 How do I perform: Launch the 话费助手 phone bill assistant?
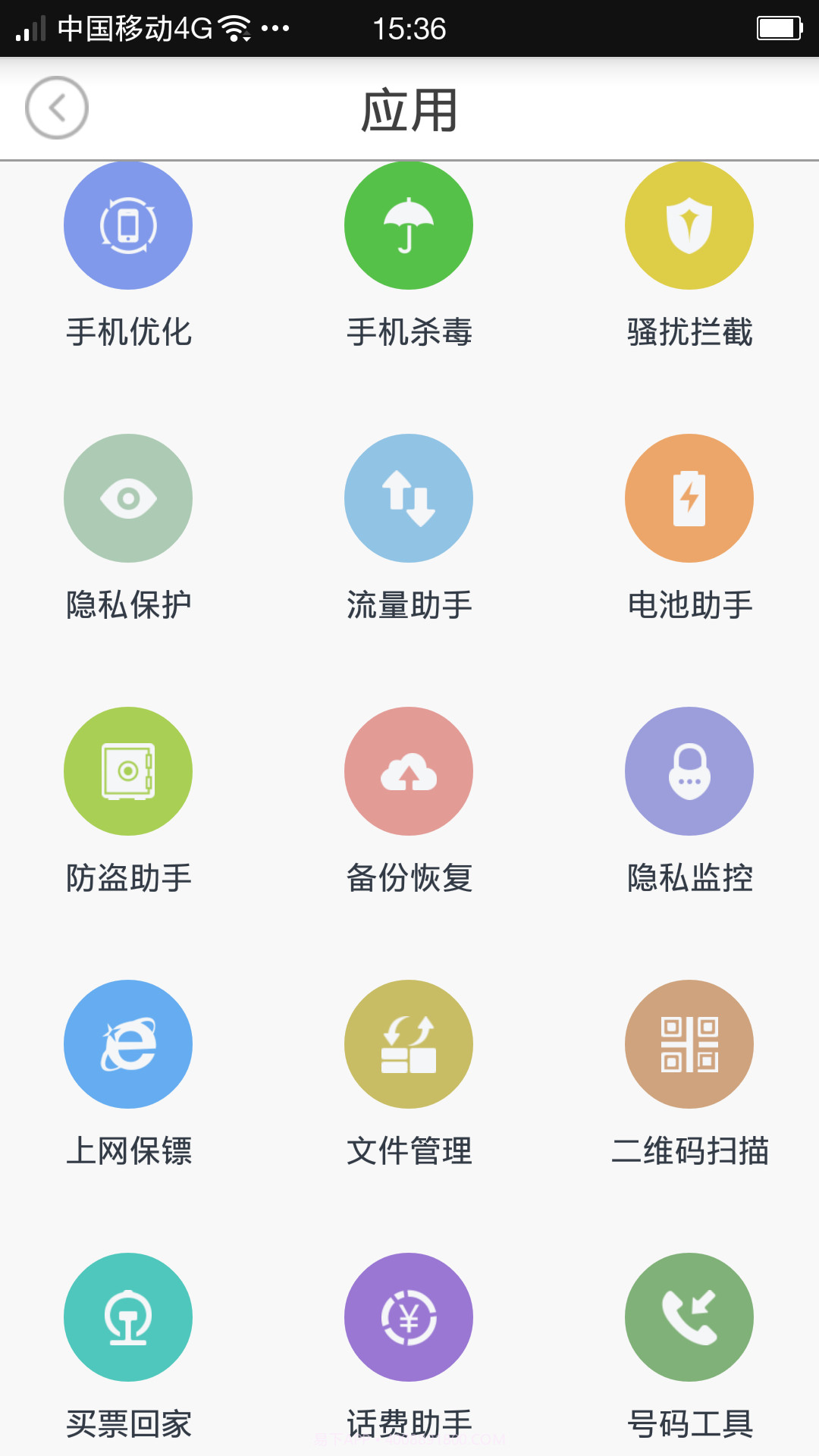[x=409, y=1317]
